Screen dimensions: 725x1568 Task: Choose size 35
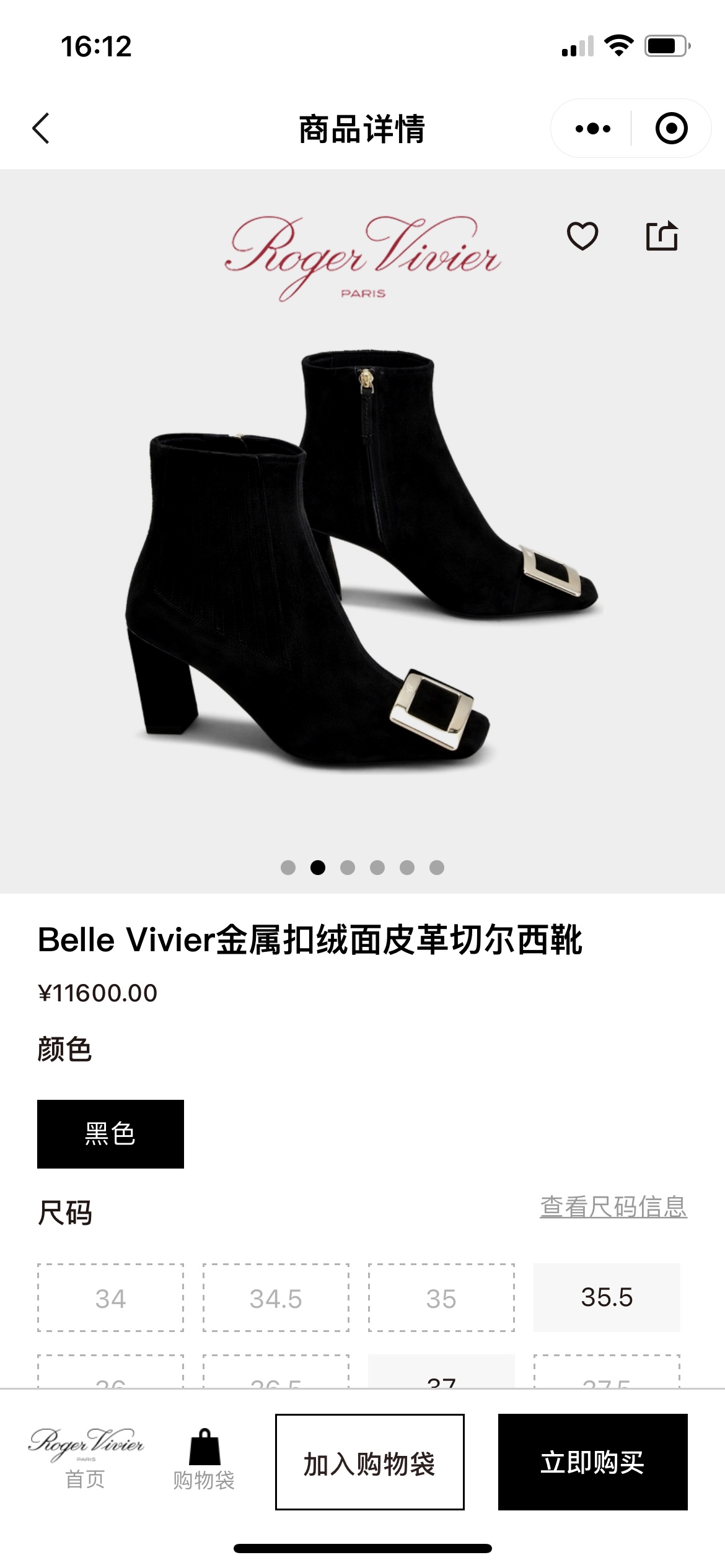[441, 1299]
